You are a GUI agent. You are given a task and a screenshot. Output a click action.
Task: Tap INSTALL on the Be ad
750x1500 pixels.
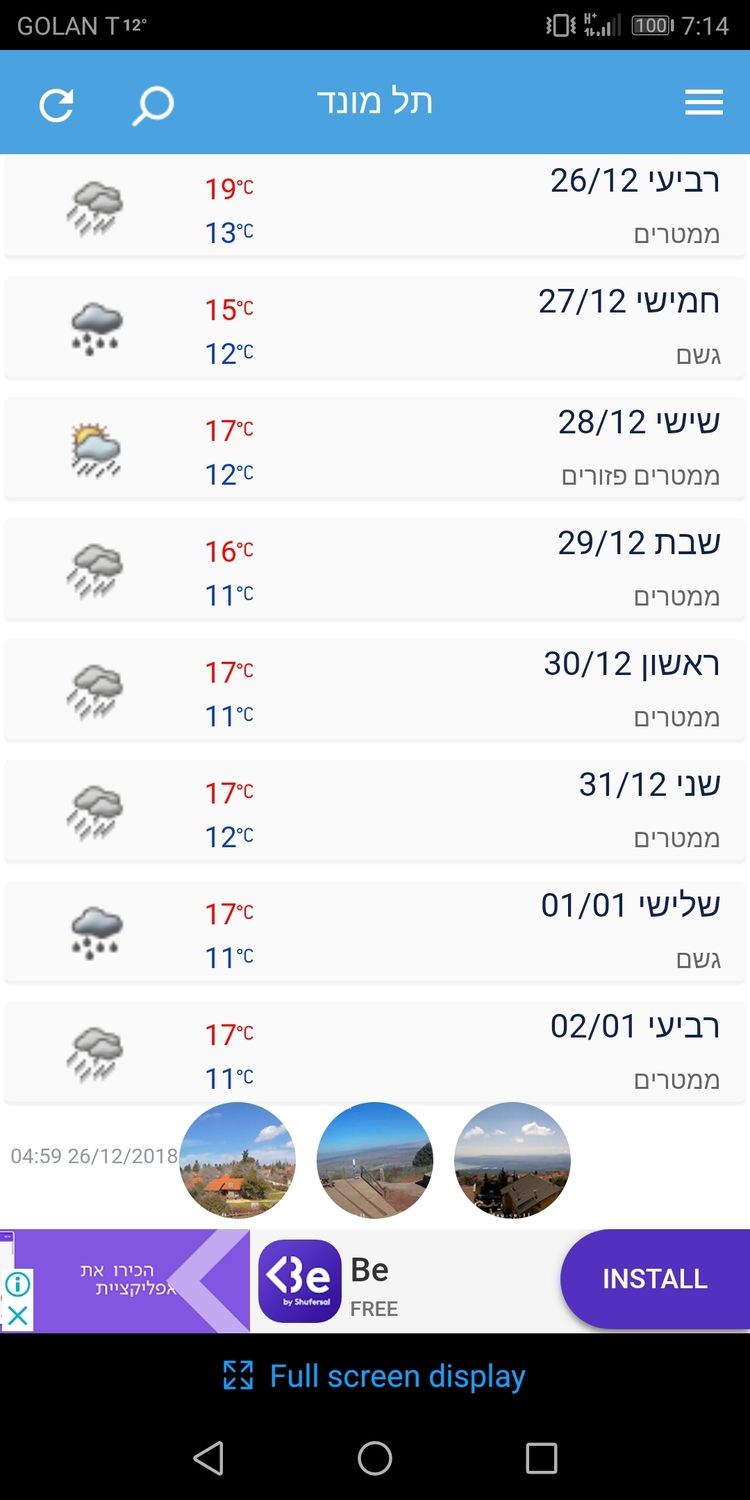coord(654,1279)
